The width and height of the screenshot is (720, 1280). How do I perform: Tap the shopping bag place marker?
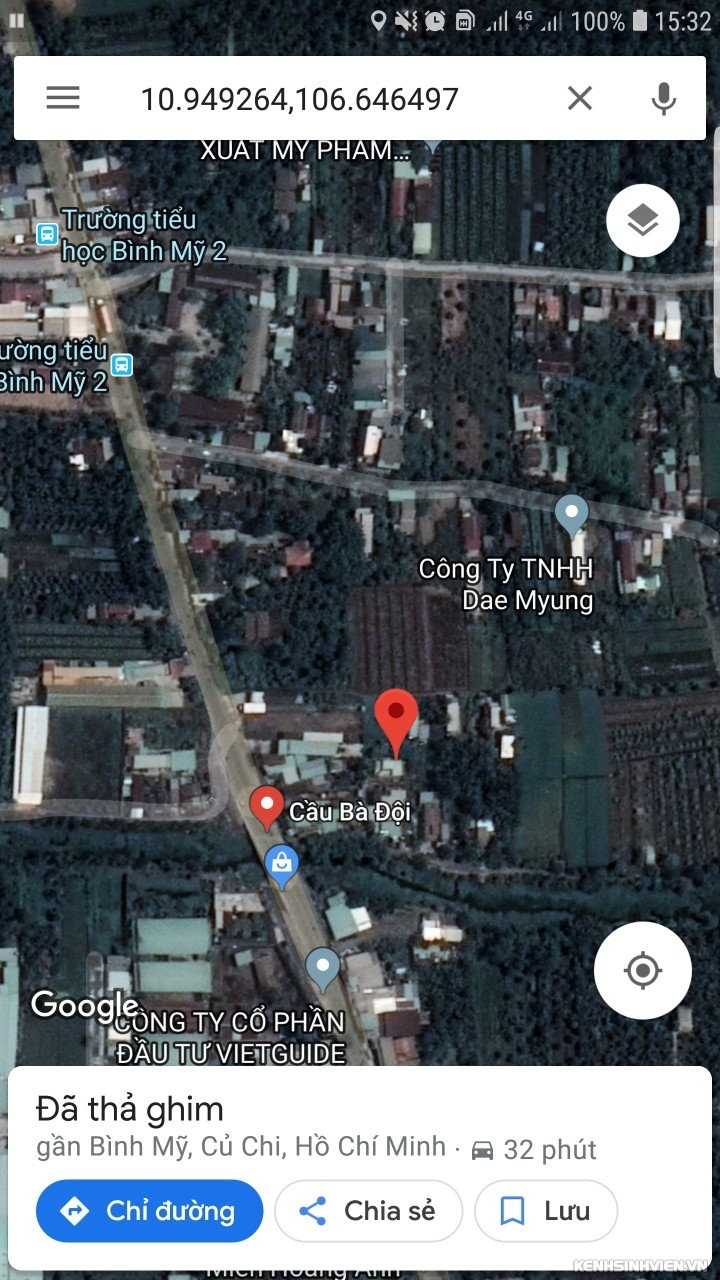pos(282,864)
